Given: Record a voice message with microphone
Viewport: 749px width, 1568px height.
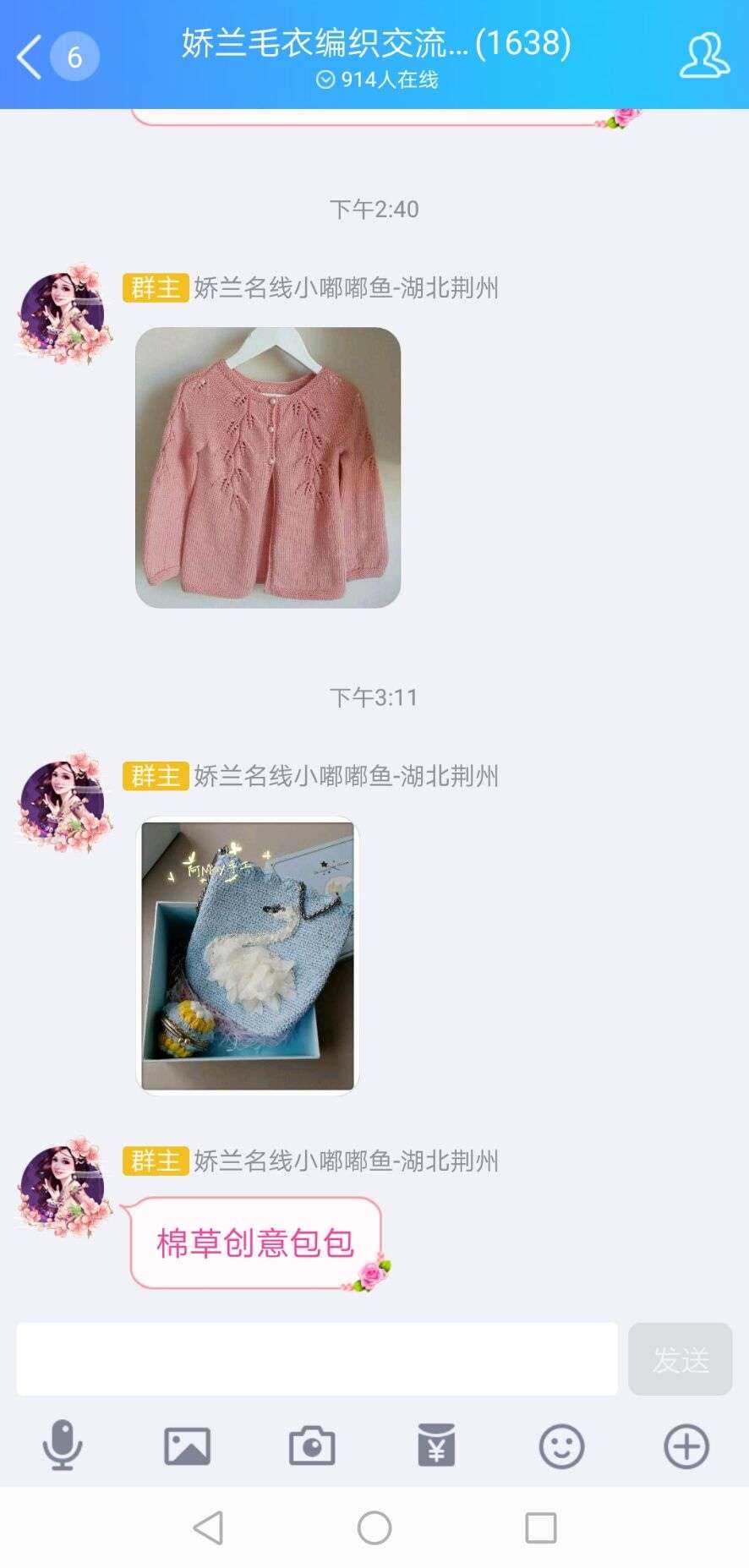Looking at the screenshot, I should click(x=63, y=1445).
